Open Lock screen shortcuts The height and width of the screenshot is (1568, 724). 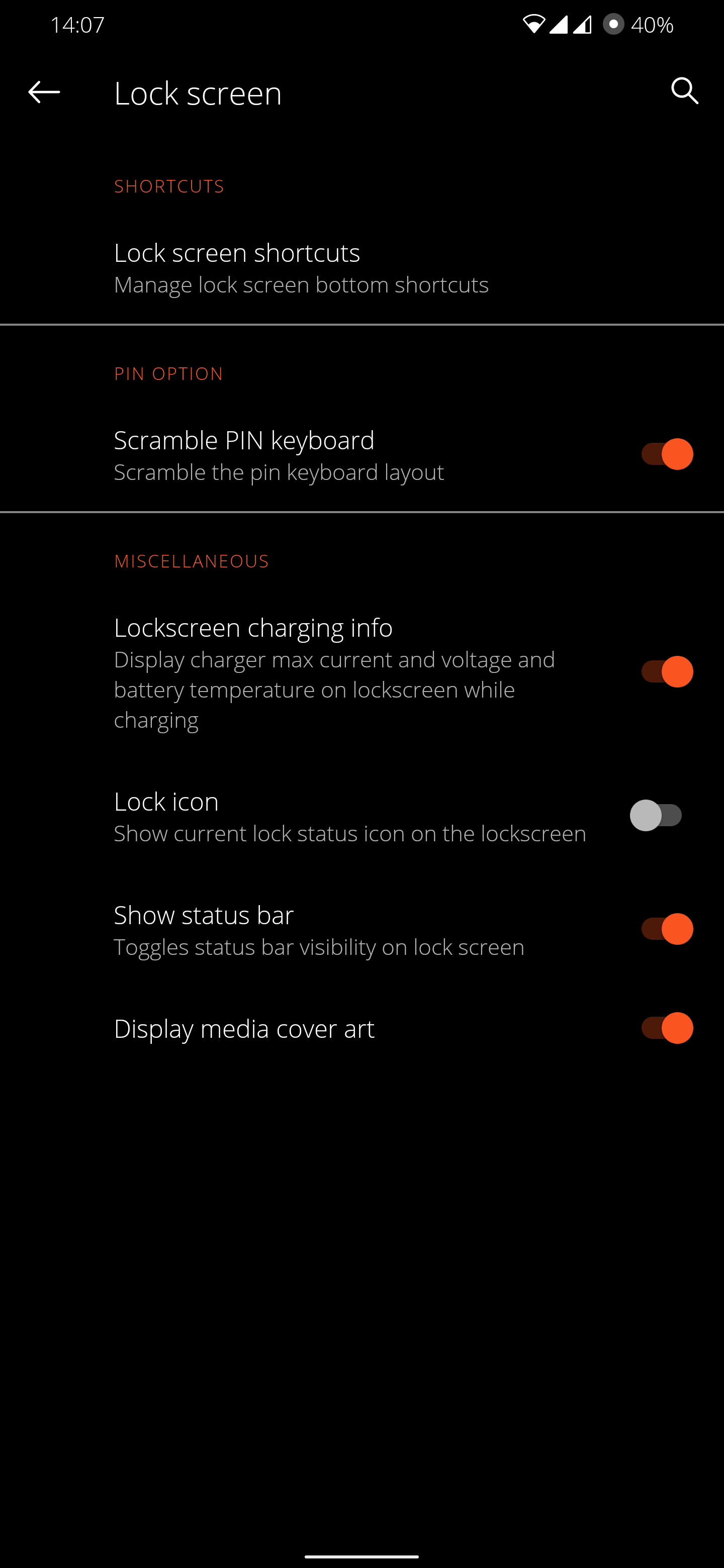361,268
